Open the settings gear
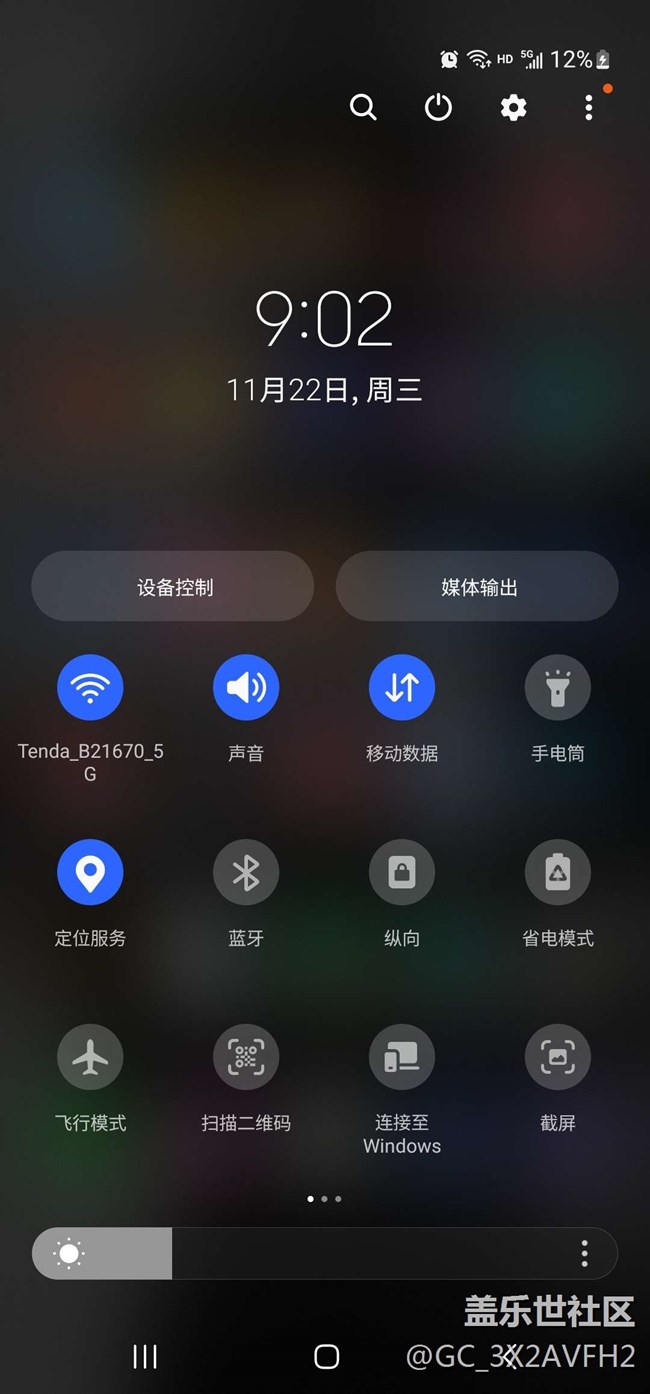Image resolution: width=650 pixels, height=1394 pixels. 513,107
